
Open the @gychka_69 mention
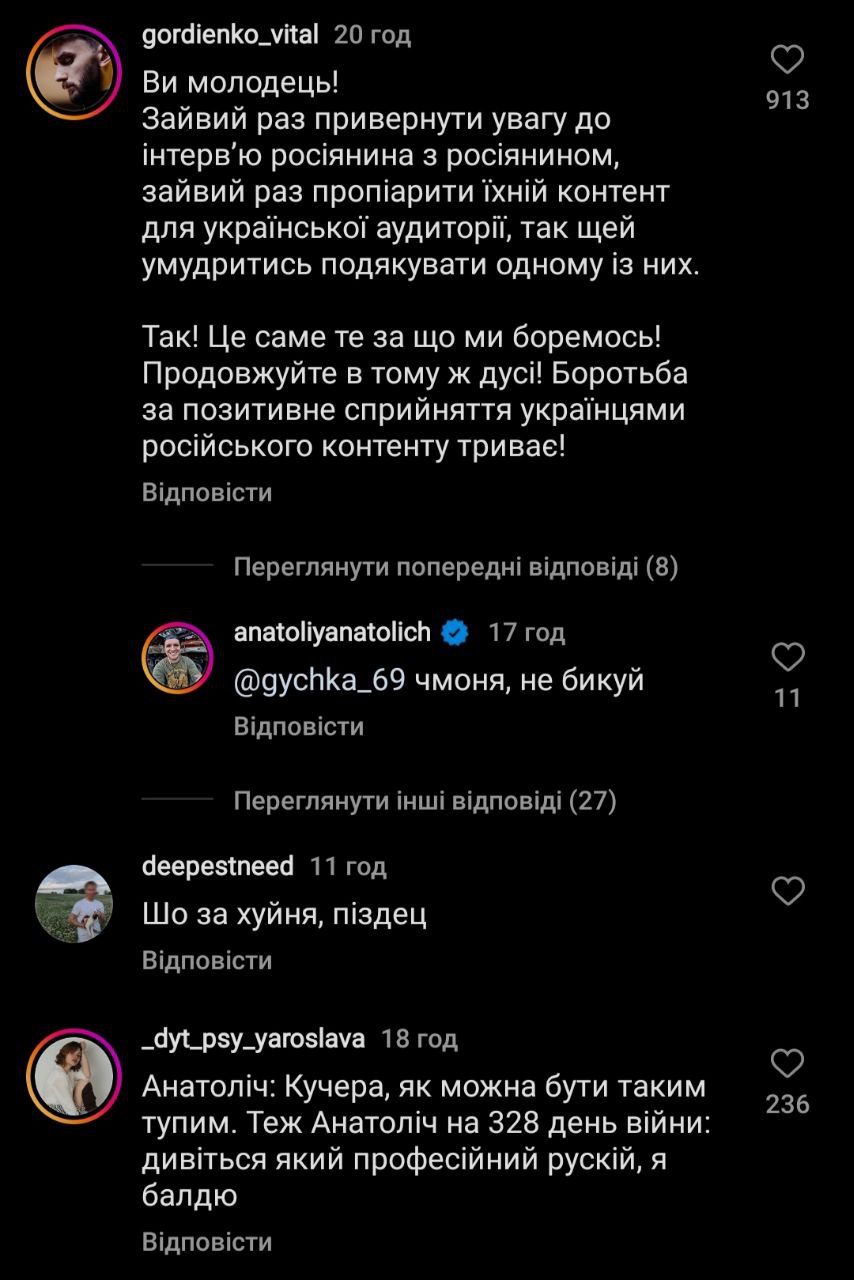[319, 681]
